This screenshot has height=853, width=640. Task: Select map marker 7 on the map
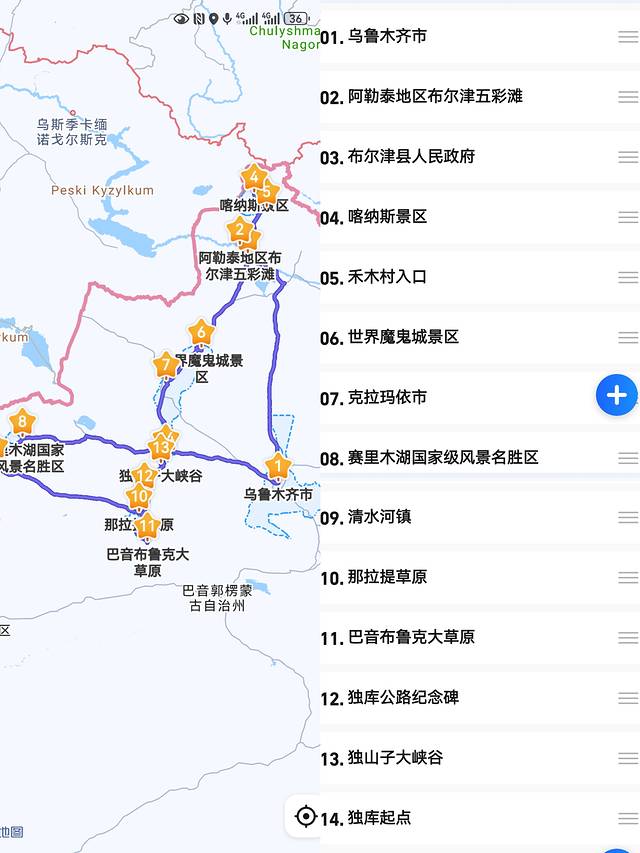pos(166,365)
